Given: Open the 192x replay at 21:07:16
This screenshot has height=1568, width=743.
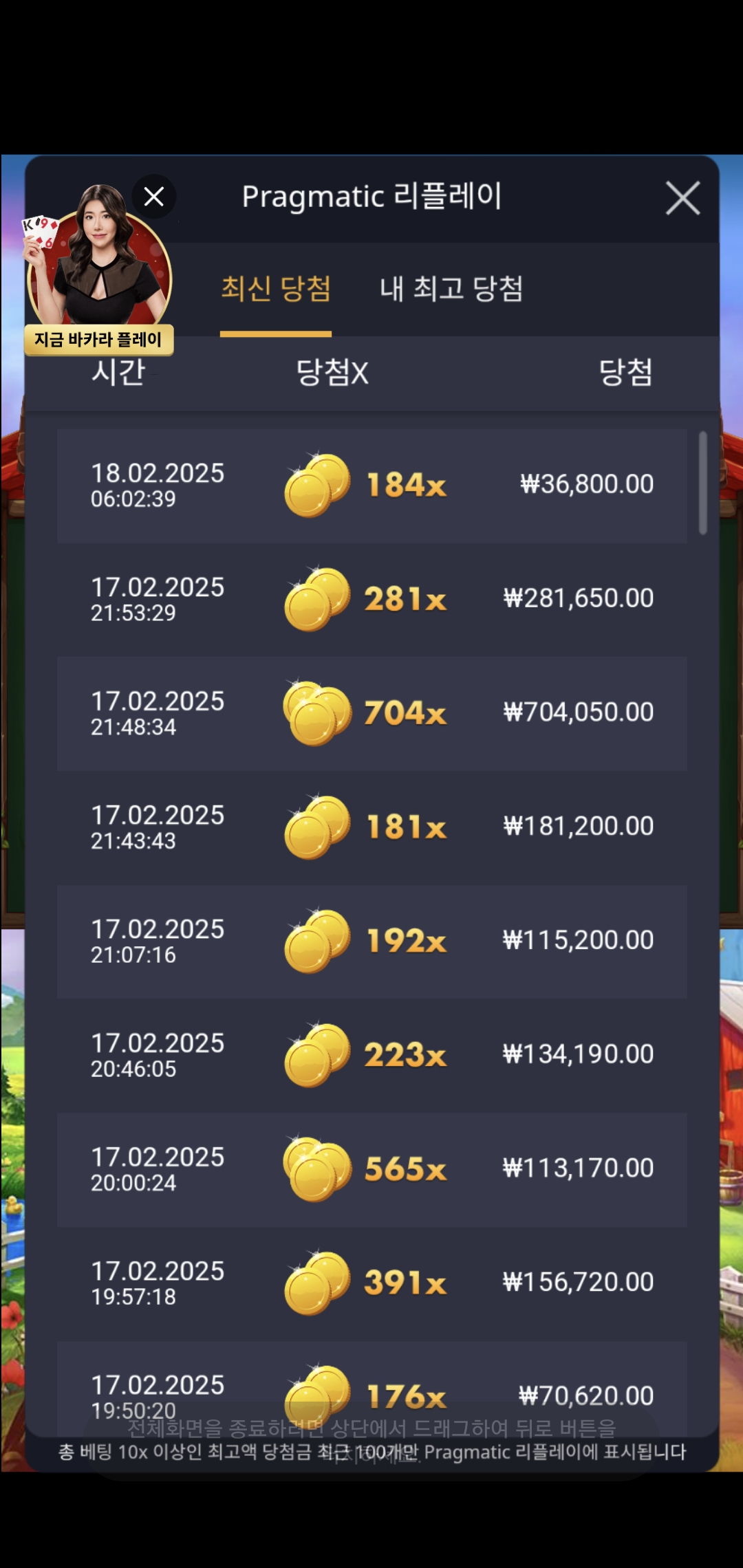Looking at the screenshot, I should coord(371,941).
